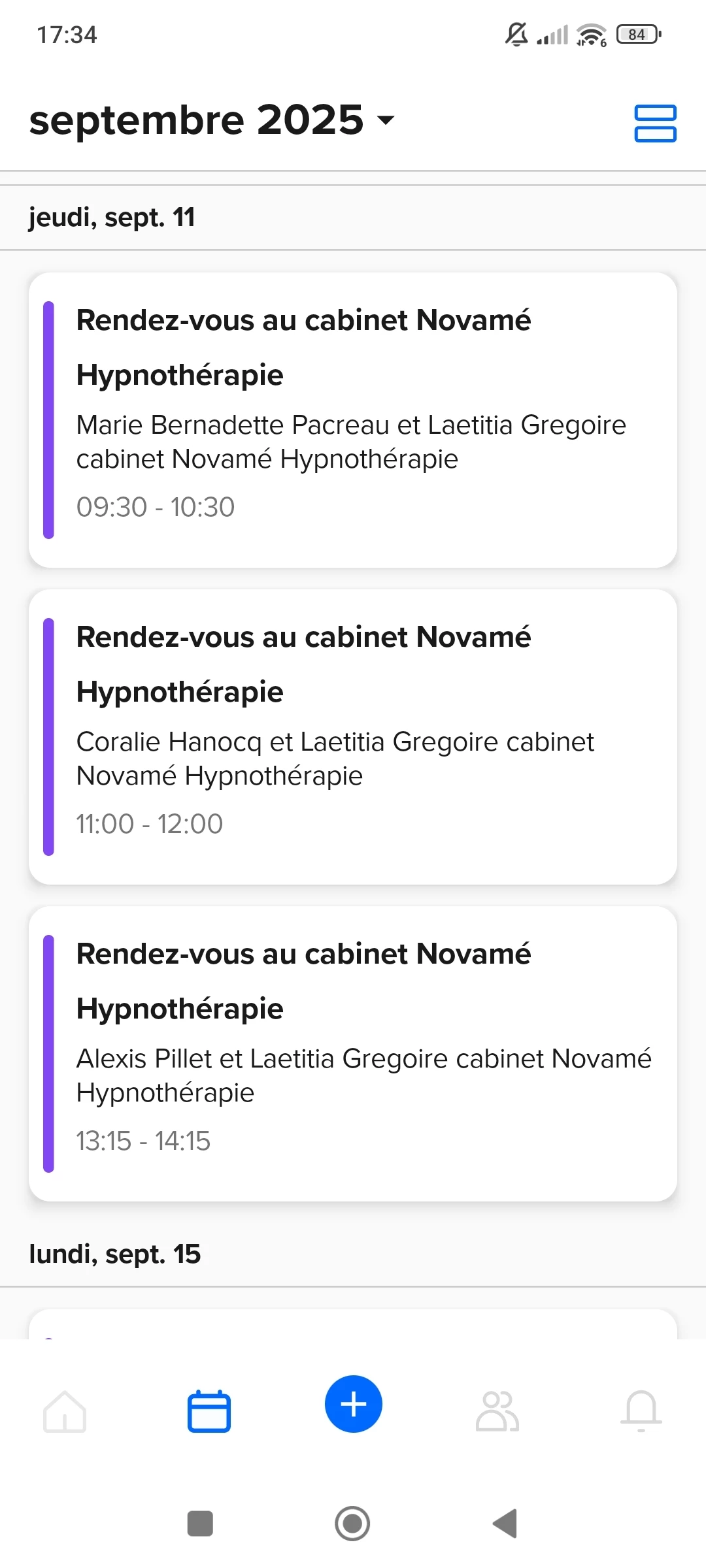Viewport: 706px width, 1568px height.
Task: Add a new appointment with plus button
Action: (354, 1404)
